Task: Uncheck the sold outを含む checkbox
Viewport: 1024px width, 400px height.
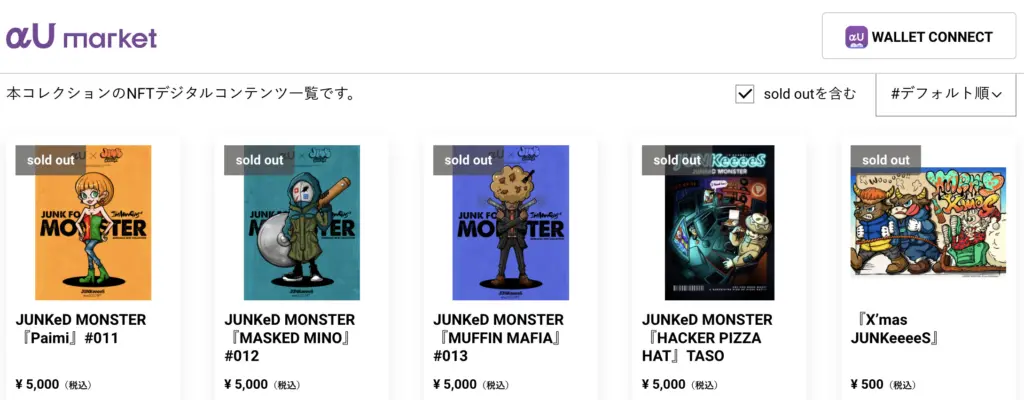Action: (744, 94)
